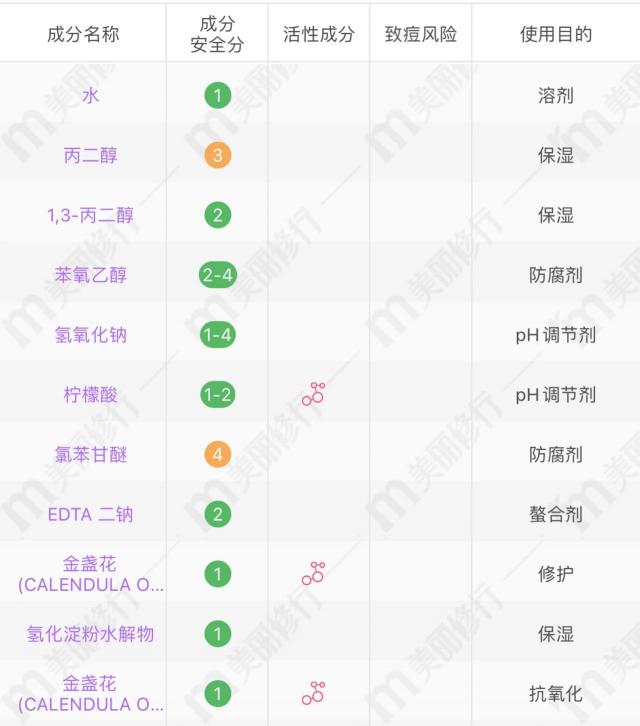View the 丙二醇 ingredient page

(x=91, y=156)
